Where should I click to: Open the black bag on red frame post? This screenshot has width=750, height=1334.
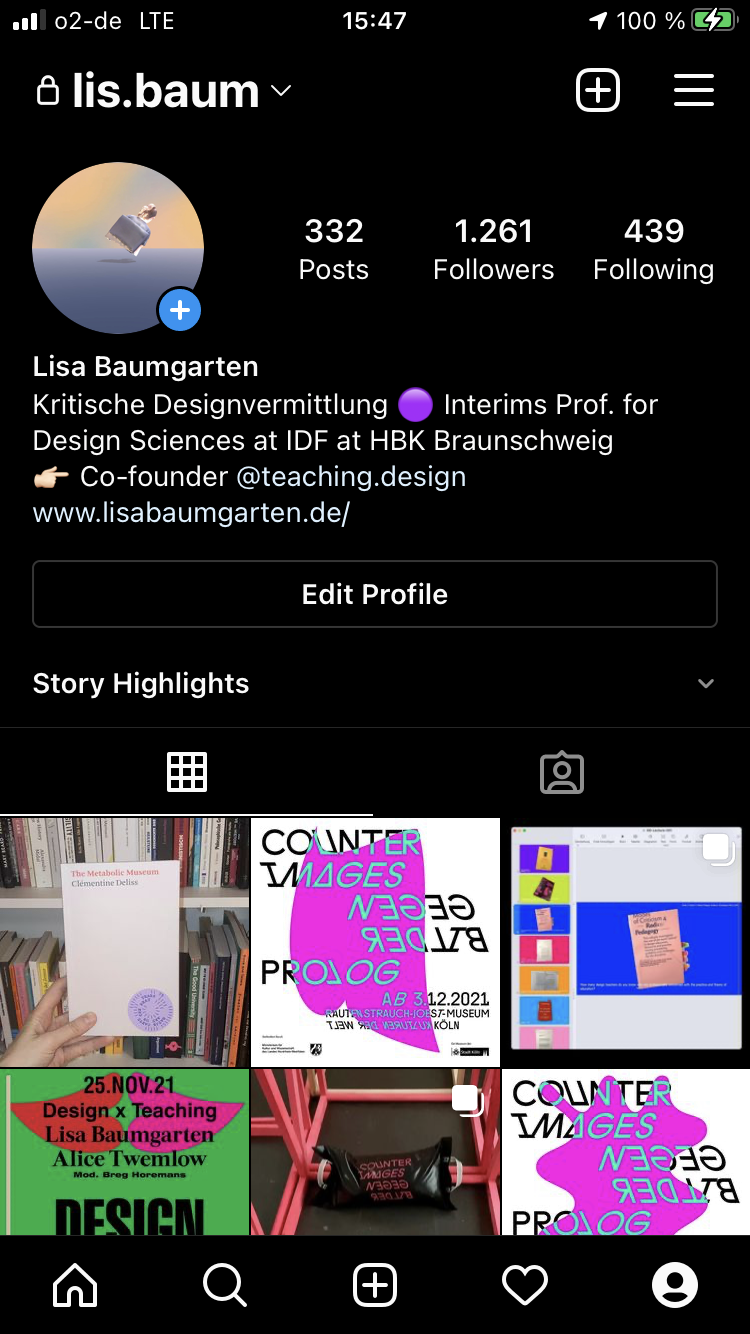pos(375,1152)
